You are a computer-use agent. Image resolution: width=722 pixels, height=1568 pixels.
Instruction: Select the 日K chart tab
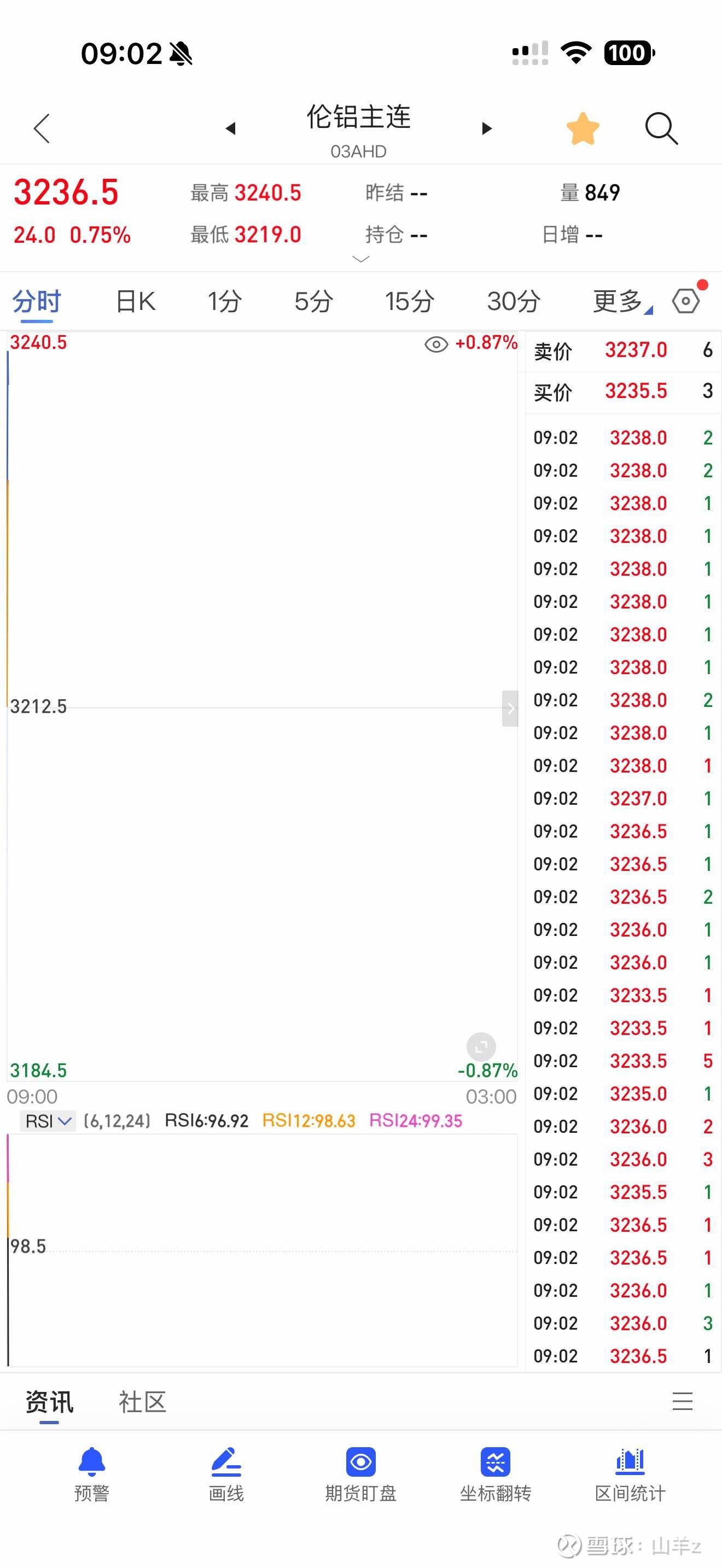pos(136,301)
